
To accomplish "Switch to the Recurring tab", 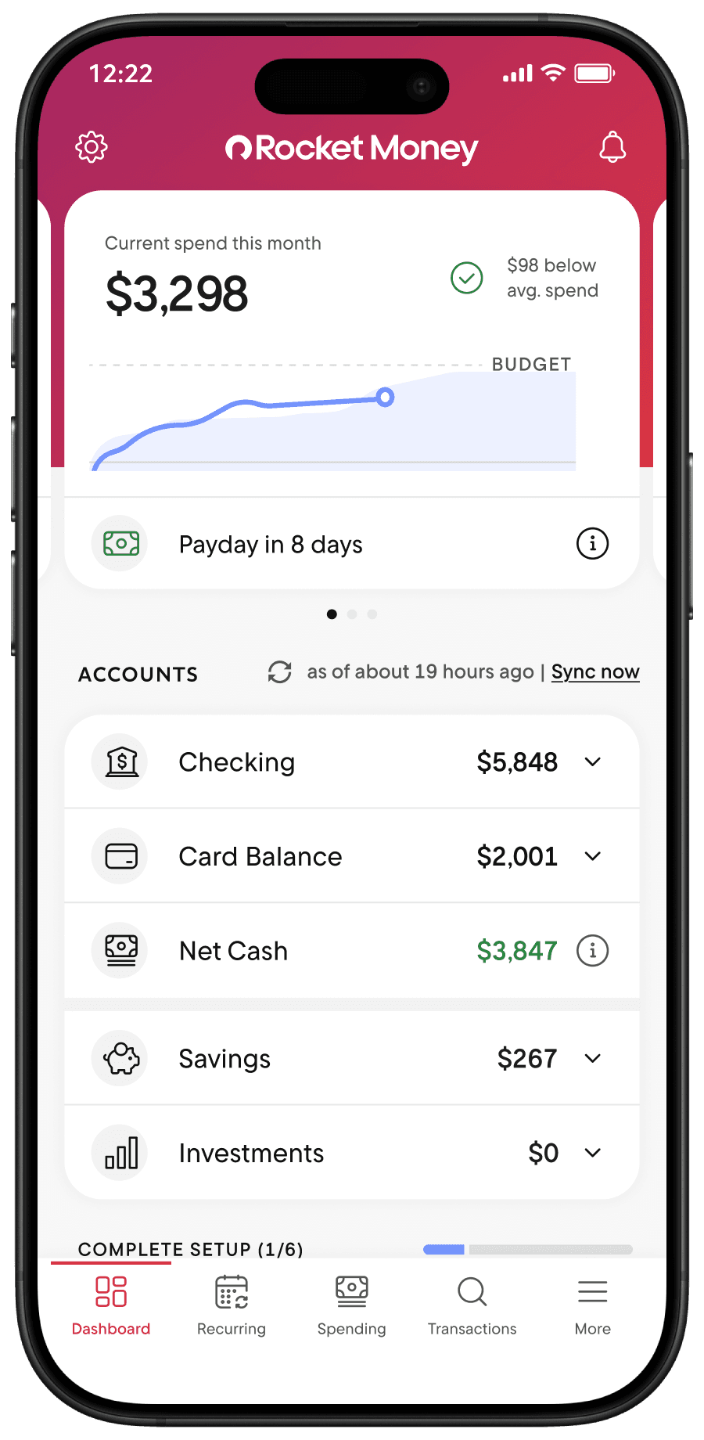I will [x=231, y=1306].
